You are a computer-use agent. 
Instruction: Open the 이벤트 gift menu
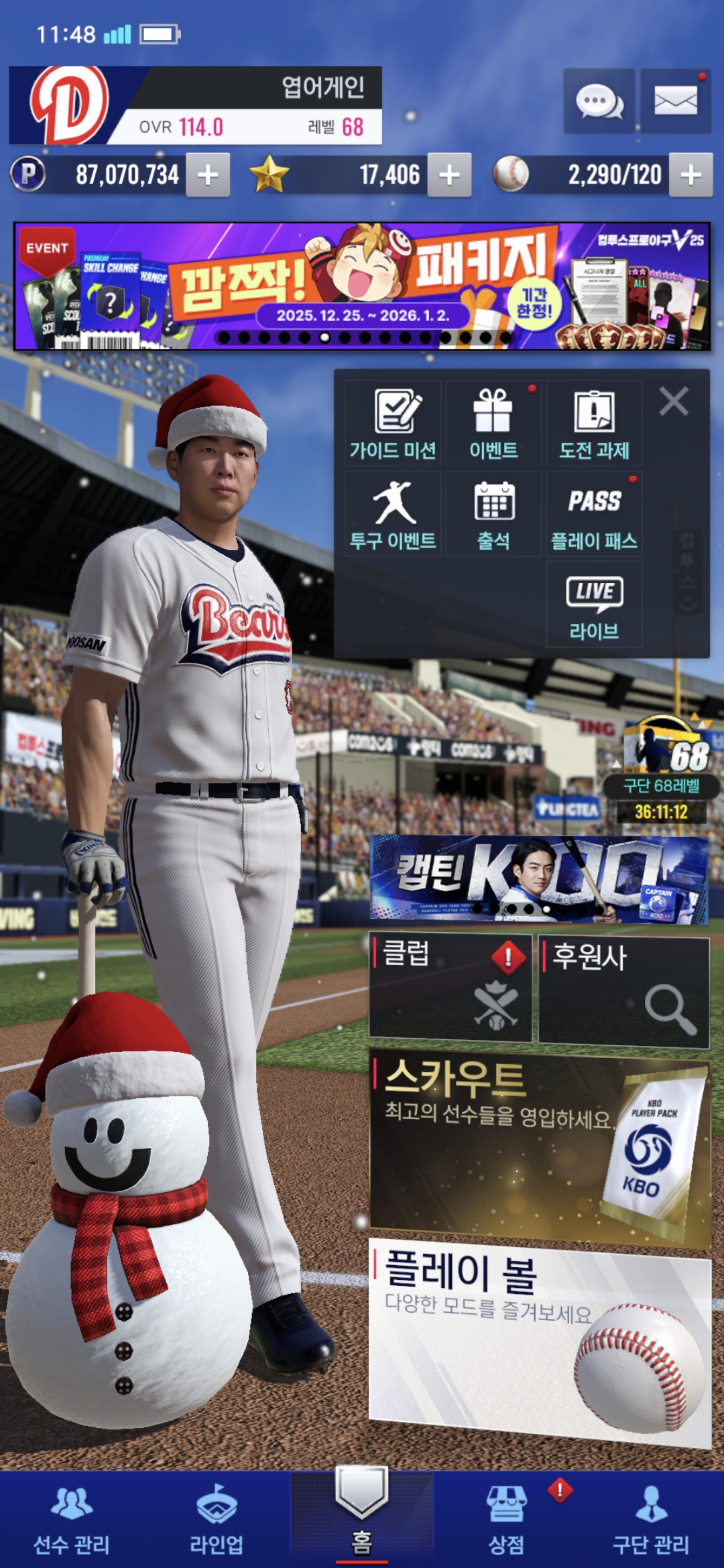(493, 423)
